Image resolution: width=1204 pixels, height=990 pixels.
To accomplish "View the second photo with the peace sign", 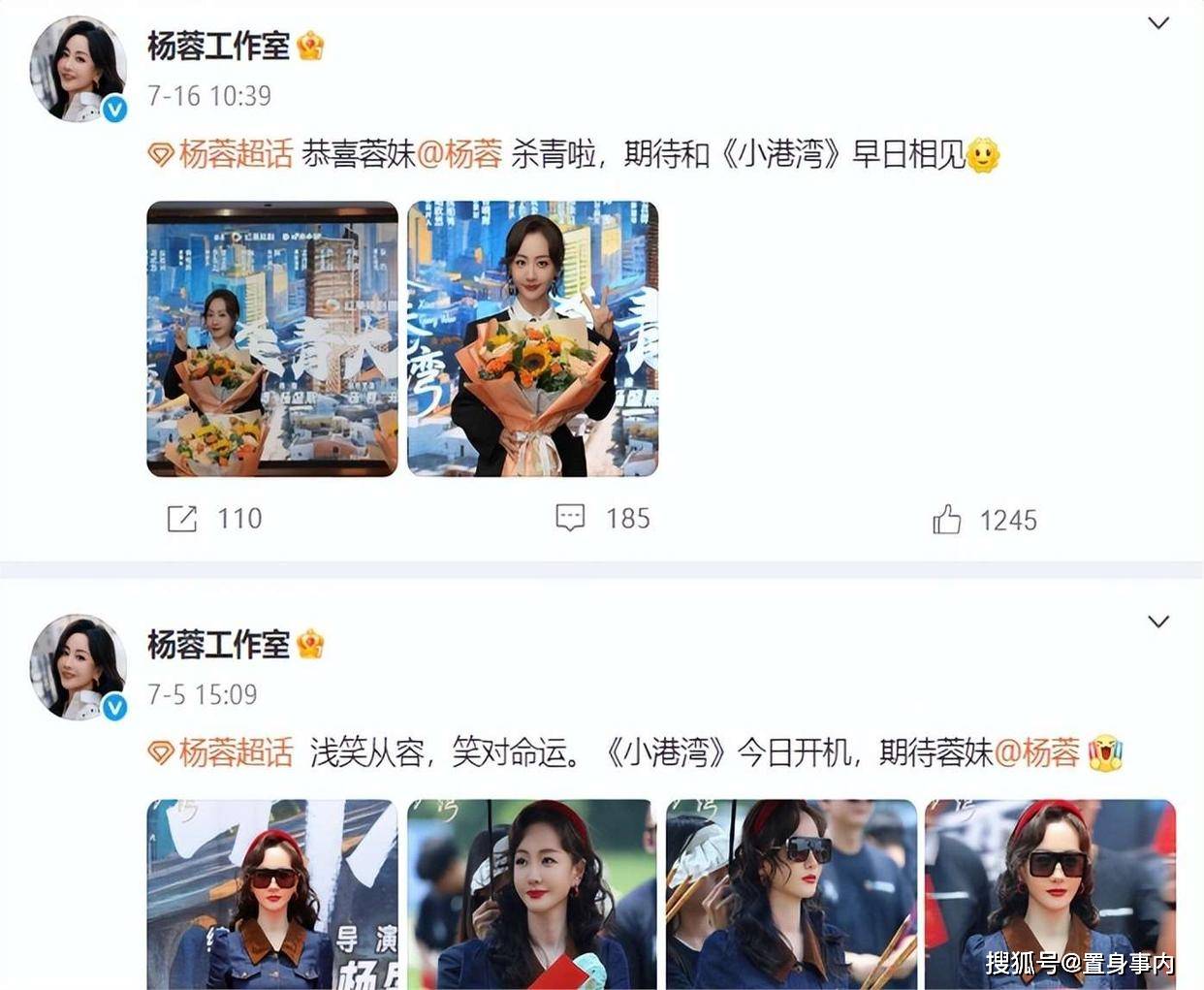I will 532,338.
